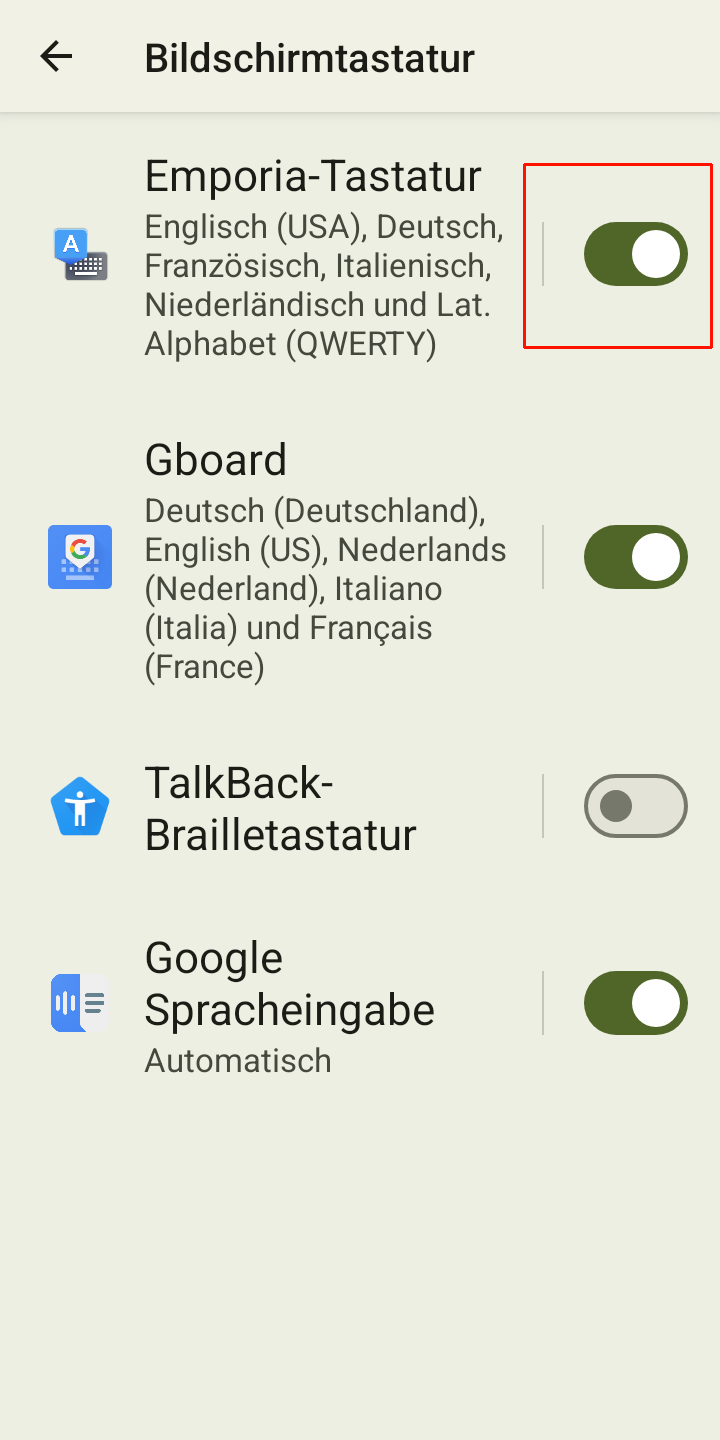Disable the Emporia-Tastatur switch
Image resolution: width=720 pixels, height=1440 pixels.
pos(635,254)
